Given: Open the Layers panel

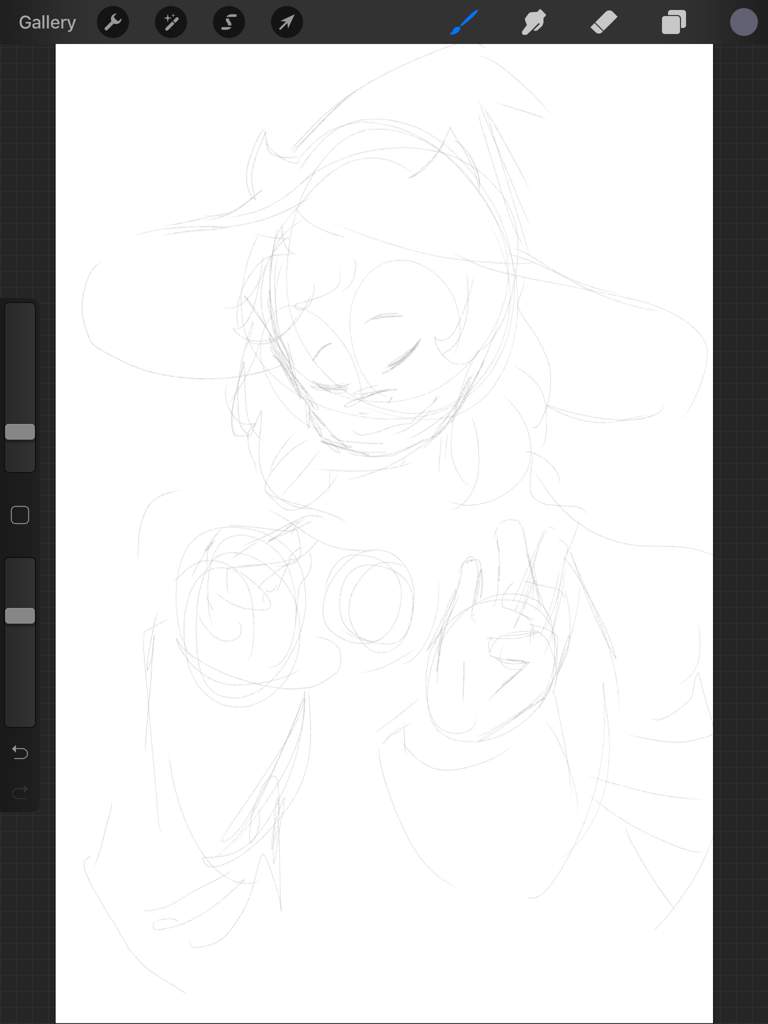Looking at the screenshot, I should (x=674, y=22).
